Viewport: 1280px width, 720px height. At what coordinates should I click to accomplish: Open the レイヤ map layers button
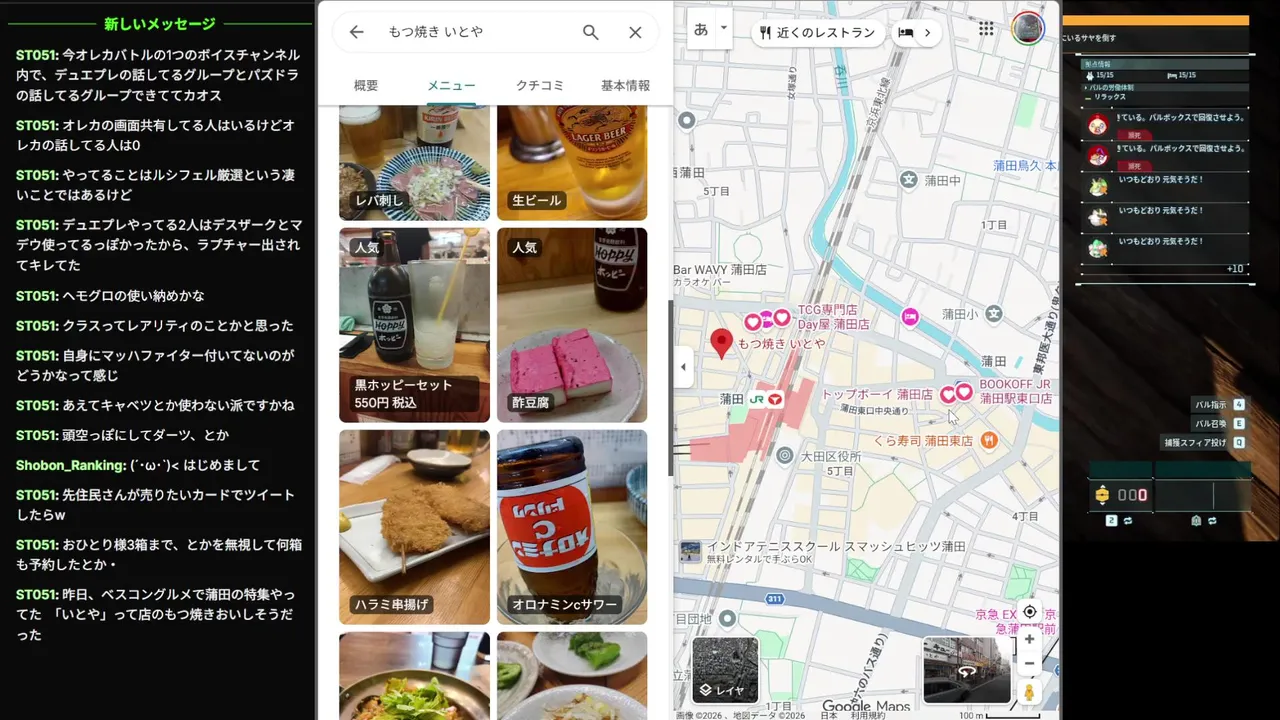[725, 670]
